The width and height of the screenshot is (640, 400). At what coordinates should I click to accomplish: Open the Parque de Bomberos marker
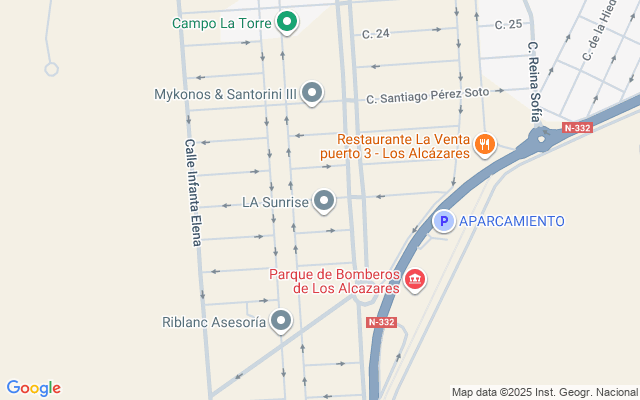point(415,281)
